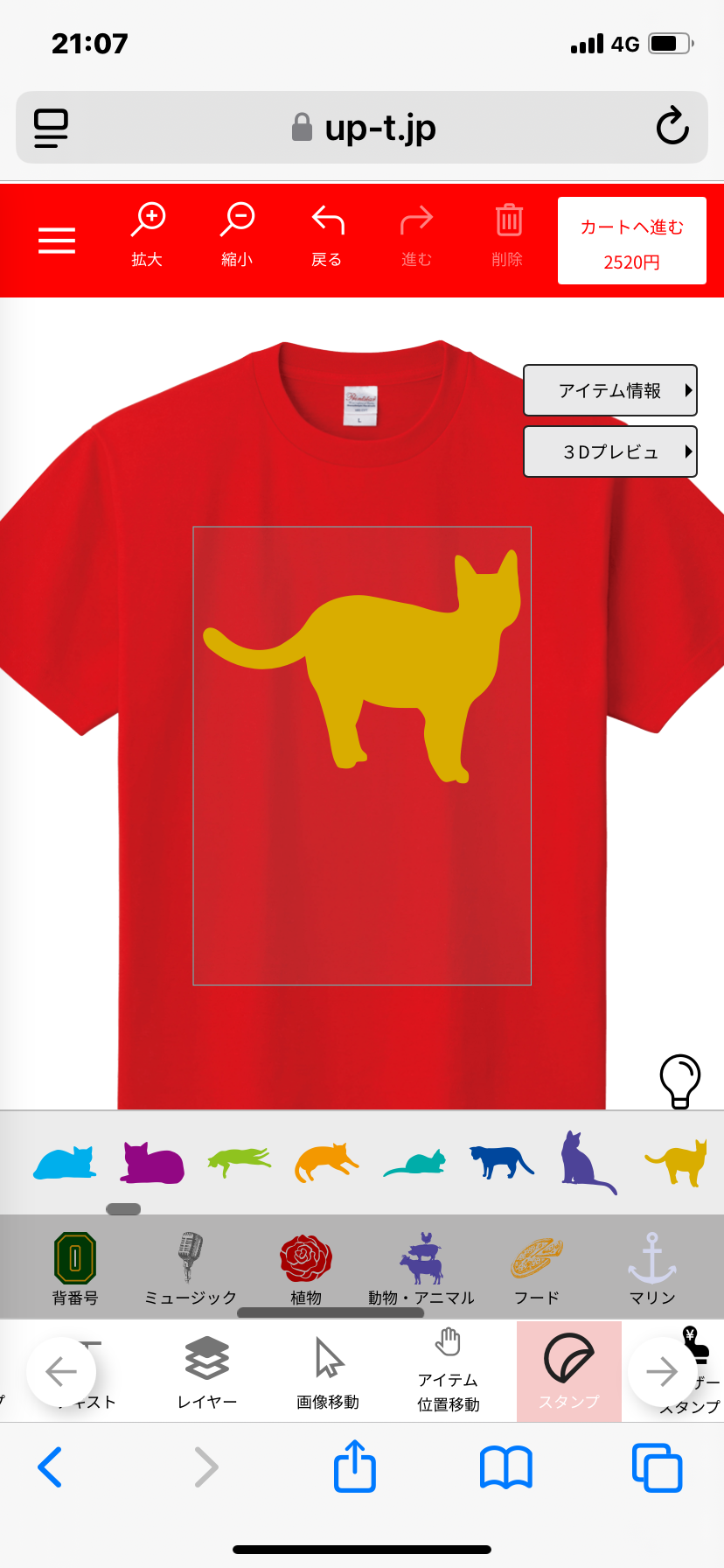This screenshot has width=724, height=1568.
Task: Select the light blue lying cat stamp
Action: (65, 1163)
